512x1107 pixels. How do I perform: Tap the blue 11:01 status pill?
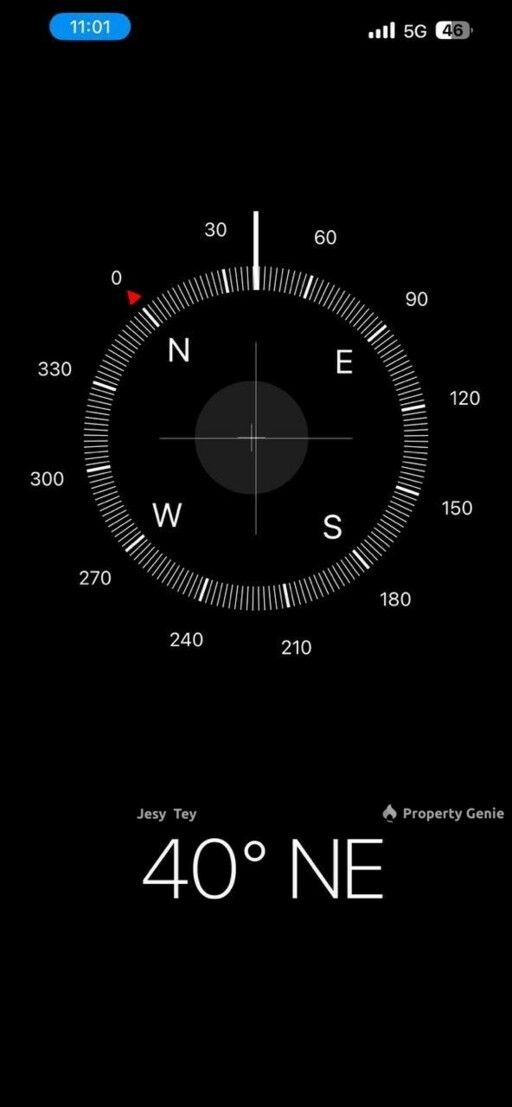click(x=90, y=28)
